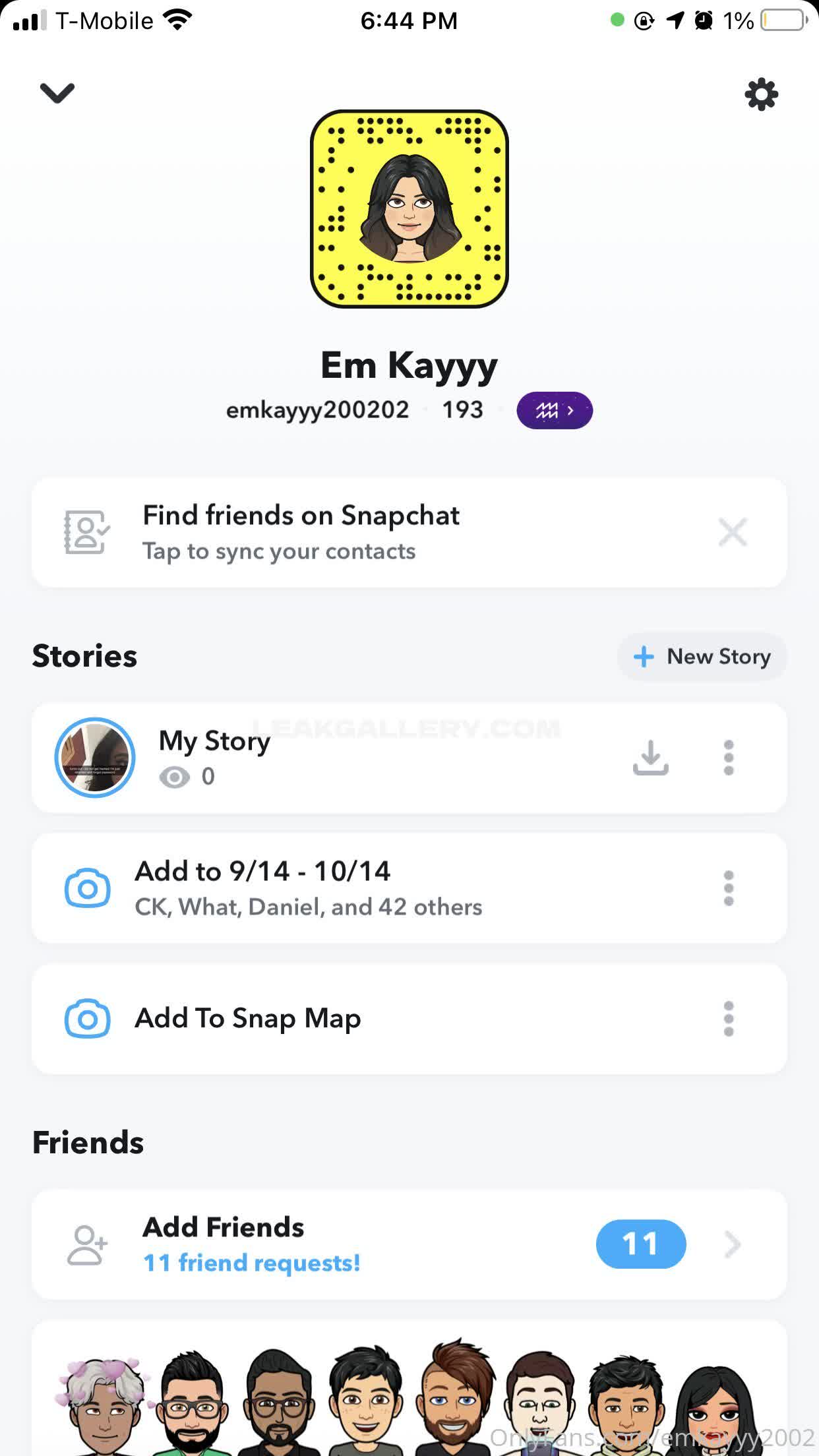
Task: Open the settings gear
Action: click(761, 94)
